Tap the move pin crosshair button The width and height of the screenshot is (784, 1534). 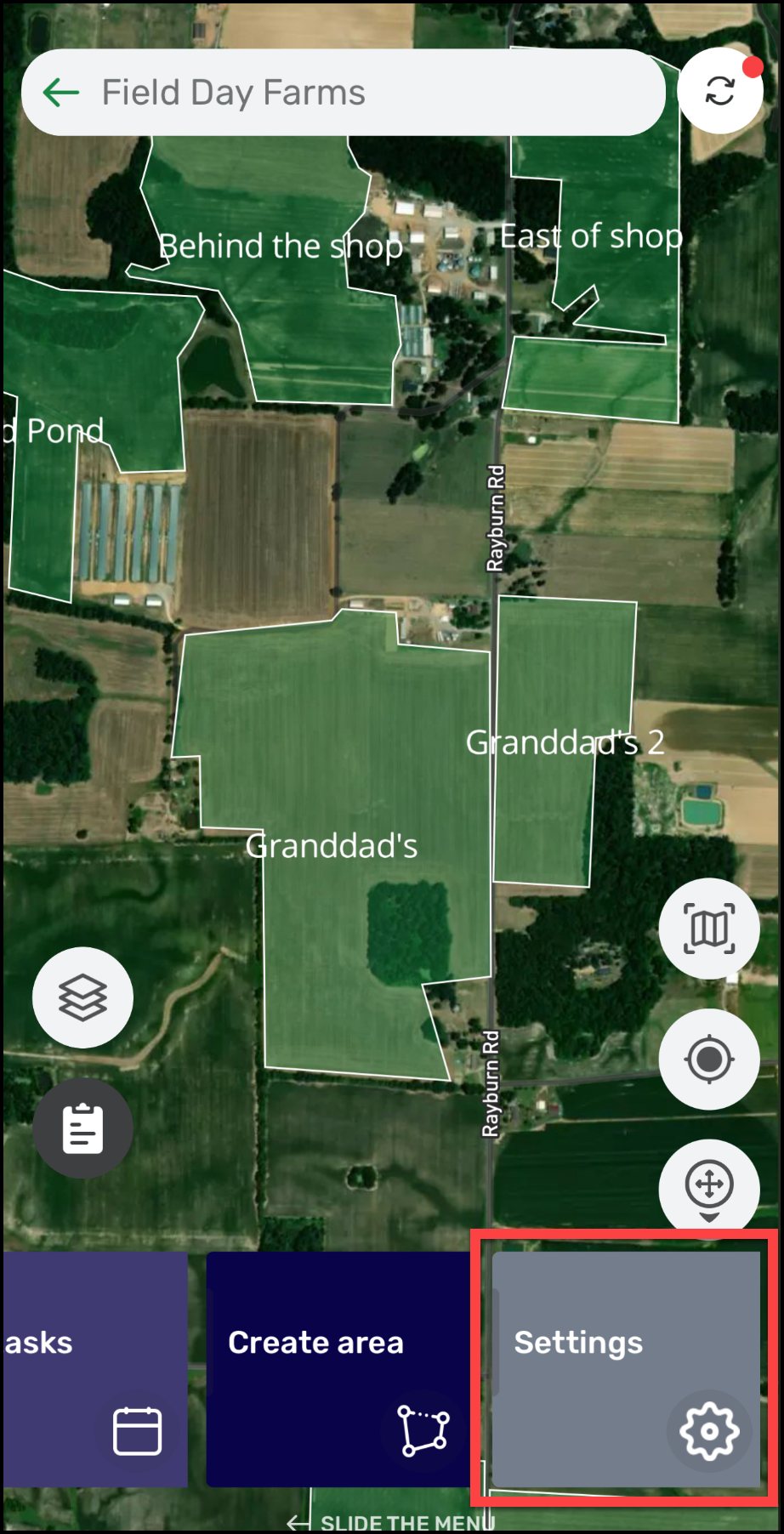click(709, 1185)
